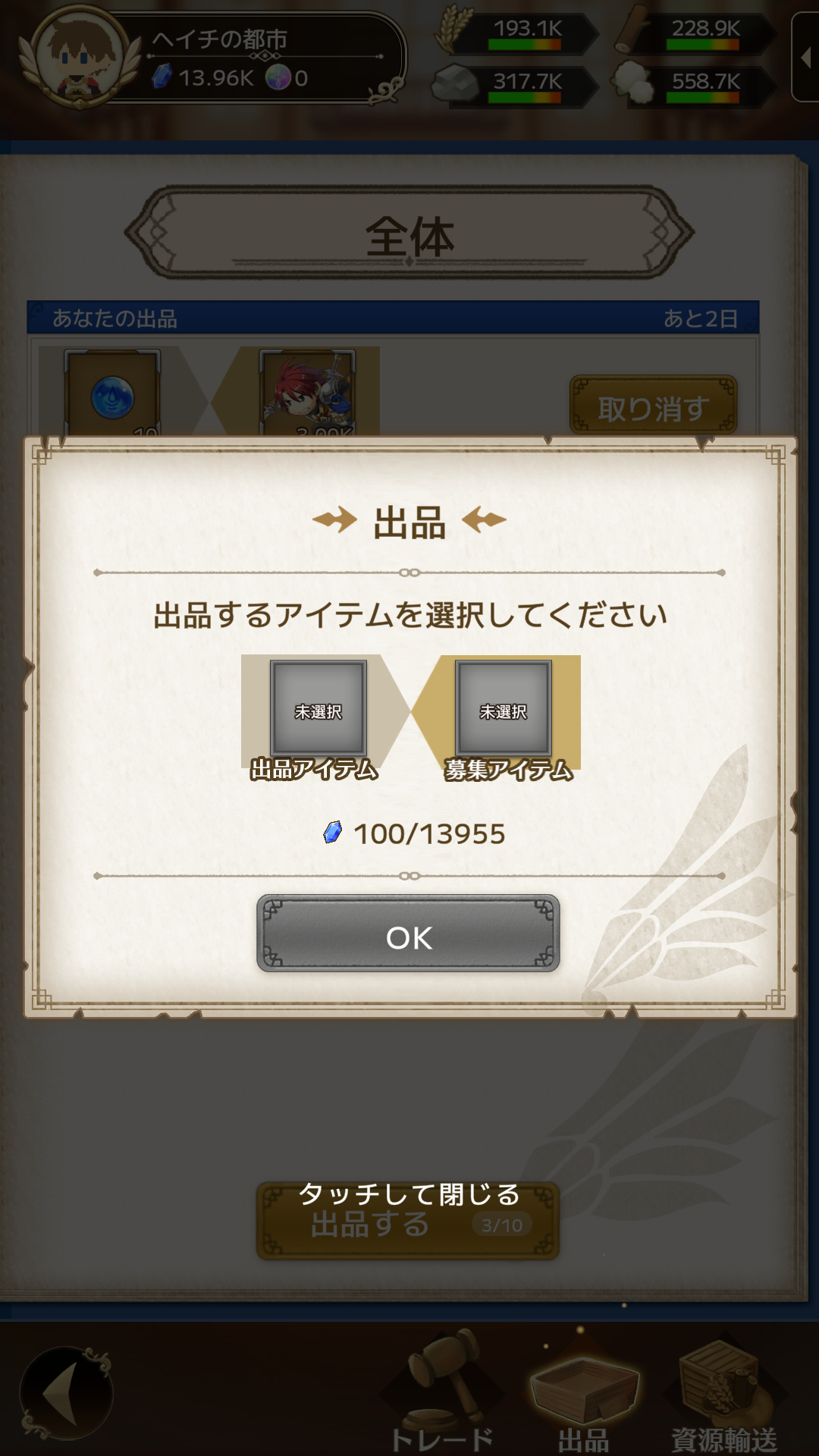Viewport: 819px width, 1456px height.
Task: Tap タッチして閉じる to dismiss the dialog
Action: 409,1194
